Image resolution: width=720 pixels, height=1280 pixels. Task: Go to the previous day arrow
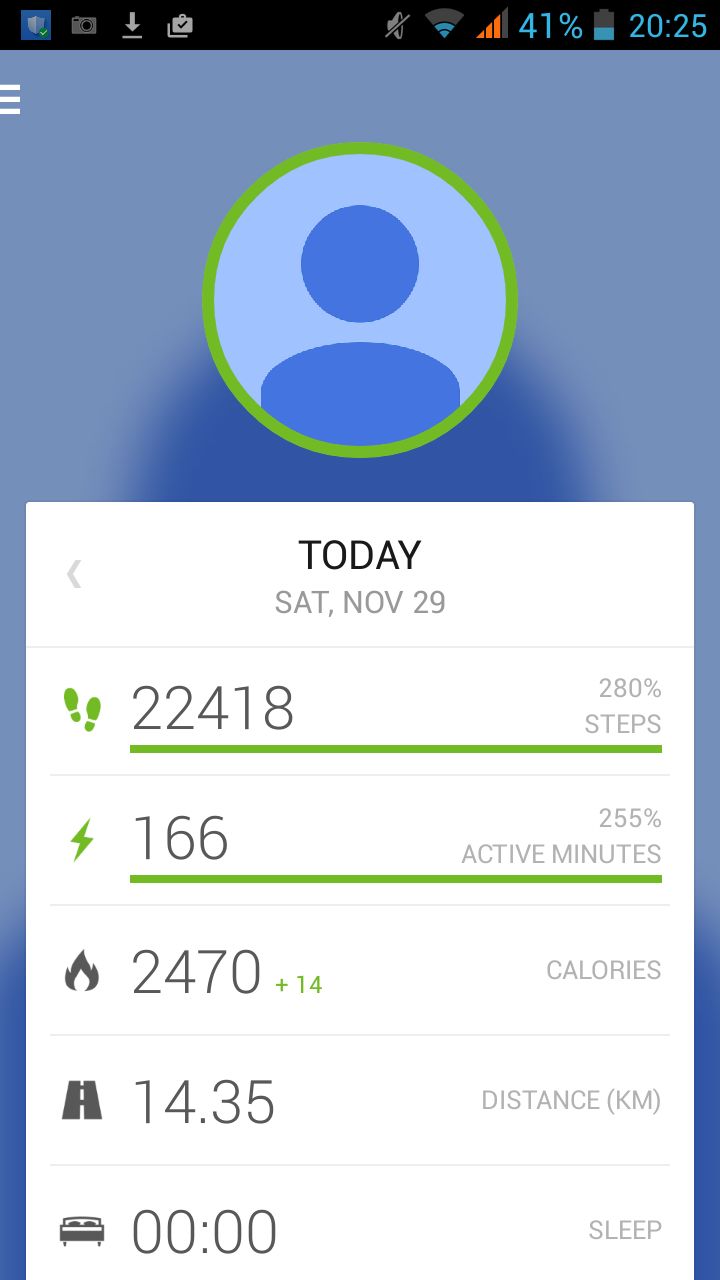(x=74, y=574)
